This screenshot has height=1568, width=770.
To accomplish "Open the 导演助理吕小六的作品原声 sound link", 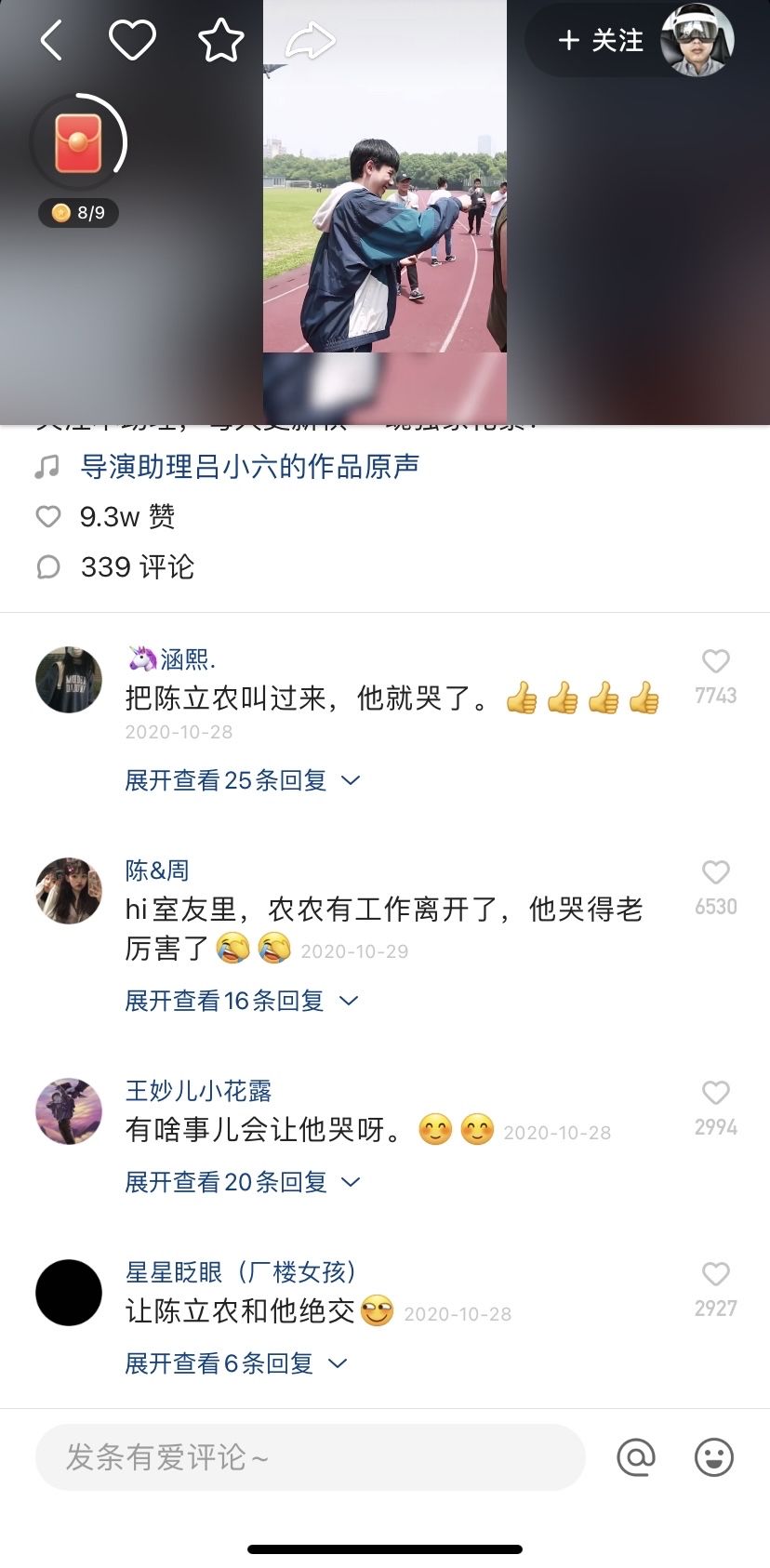I will pyautogui.click(x=249, y=466).
